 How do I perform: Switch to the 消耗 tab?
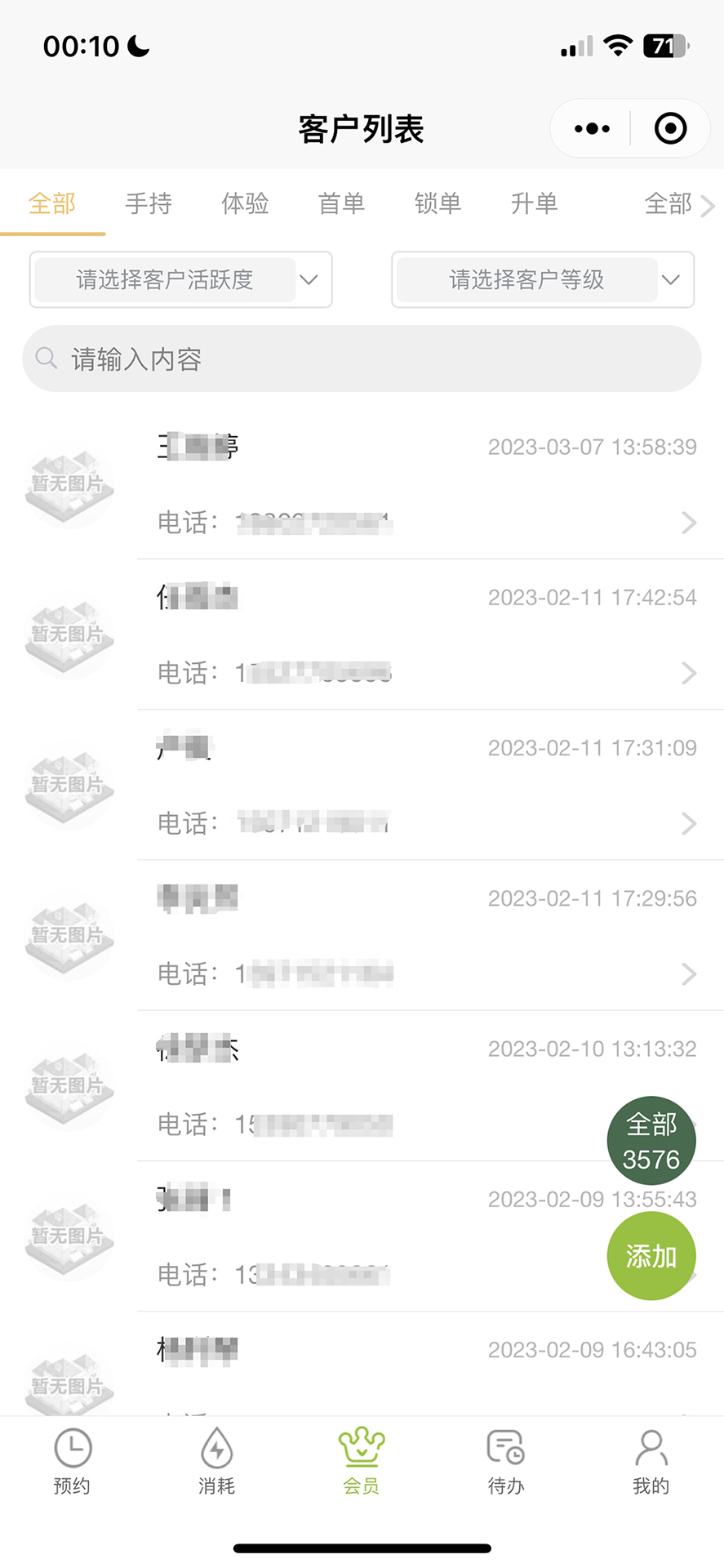tap(217, 1462)
